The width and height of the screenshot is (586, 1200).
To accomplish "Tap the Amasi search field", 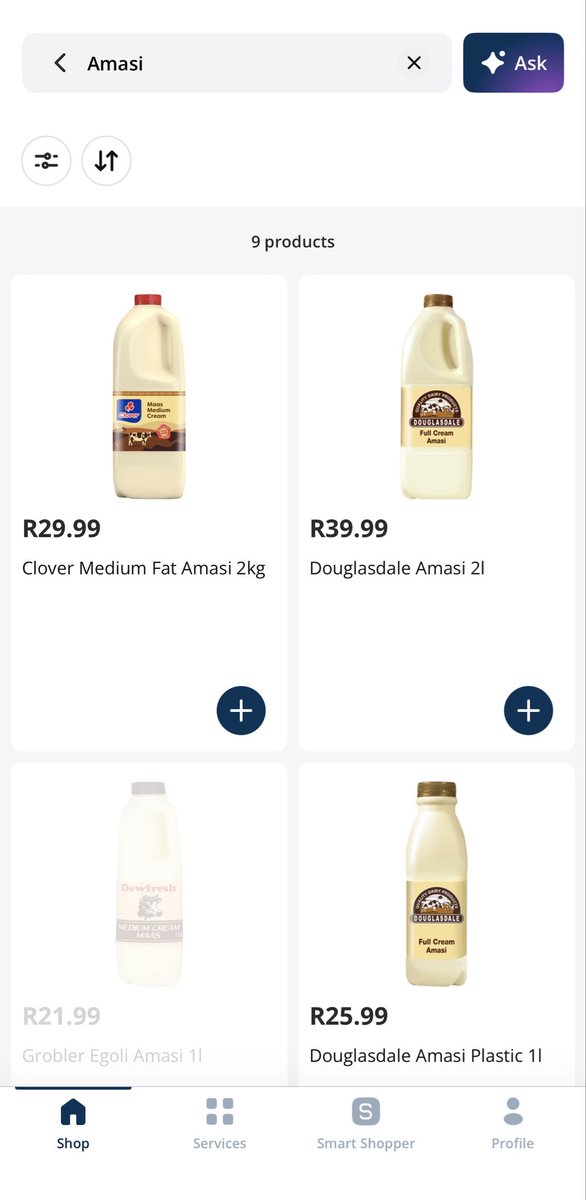I will coord(237,63).
